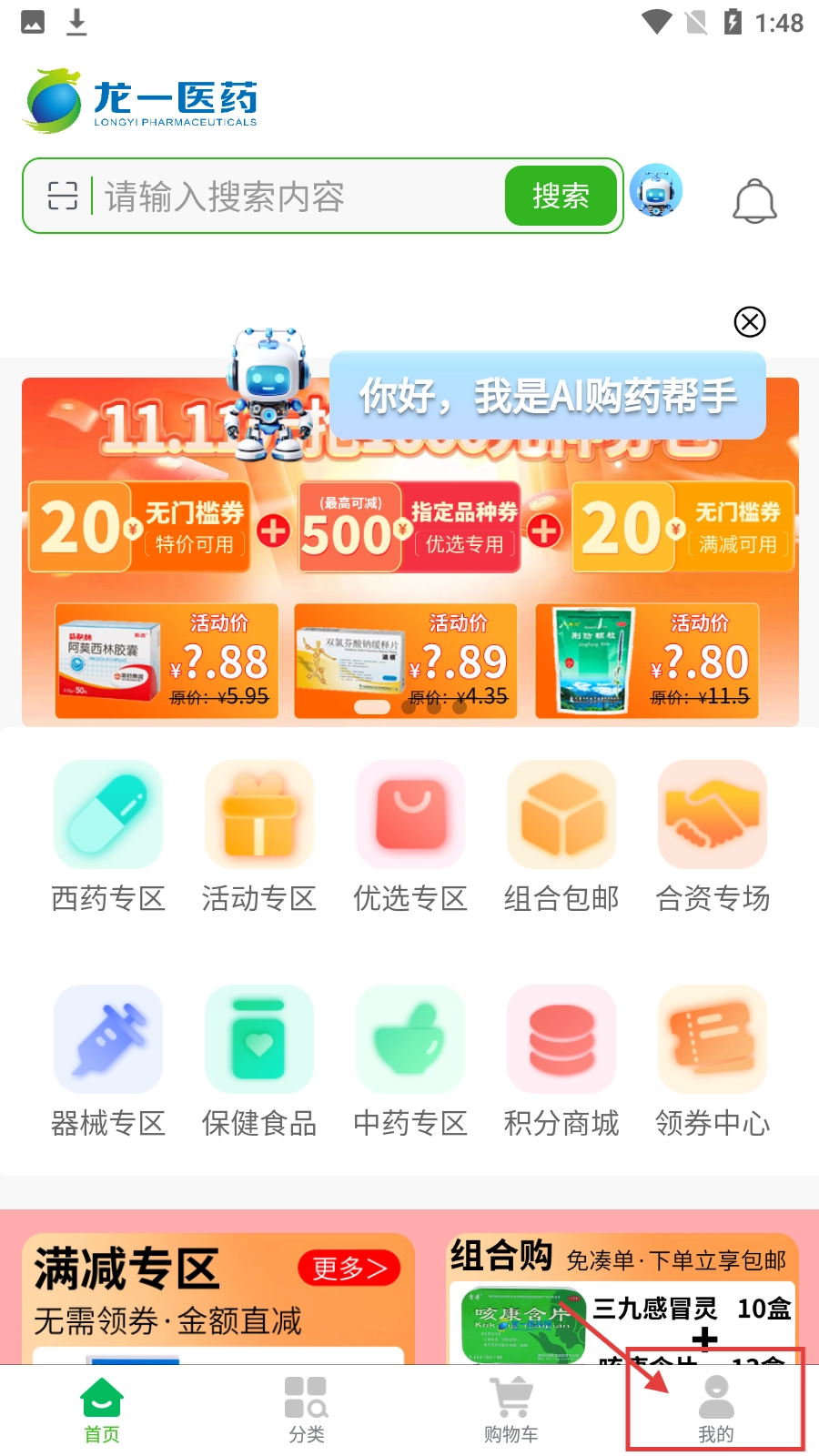Open the 活动专区 category
The width and height of the screenshot is (819, 1456).
(259, 835)
